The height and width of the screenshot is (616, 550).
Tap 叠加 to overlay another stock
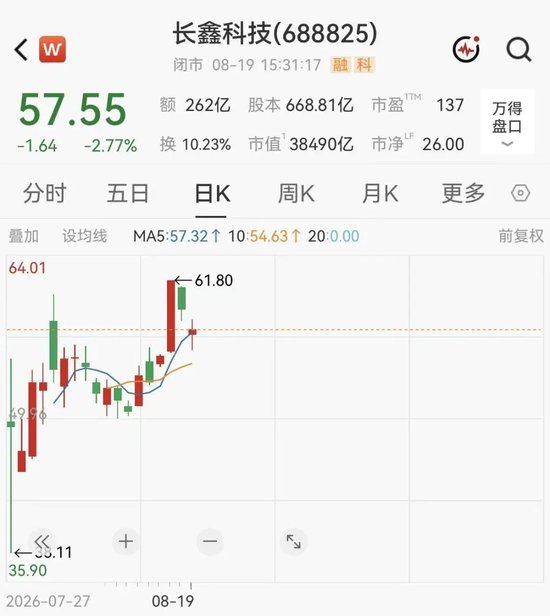click(24, 236)
